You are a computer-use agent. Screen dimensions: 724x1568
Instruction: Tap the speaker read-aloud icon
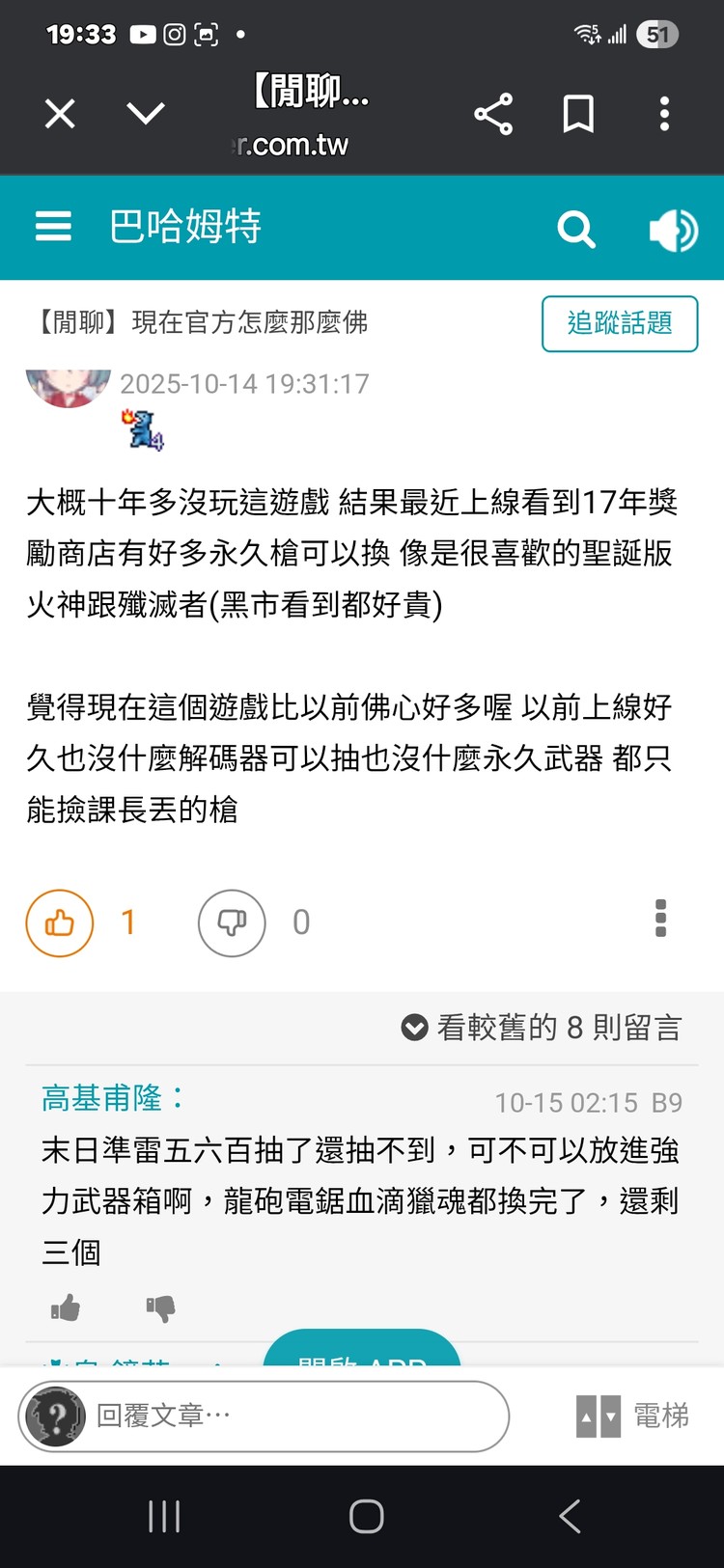pyautogui.click(x=673, y=229)
